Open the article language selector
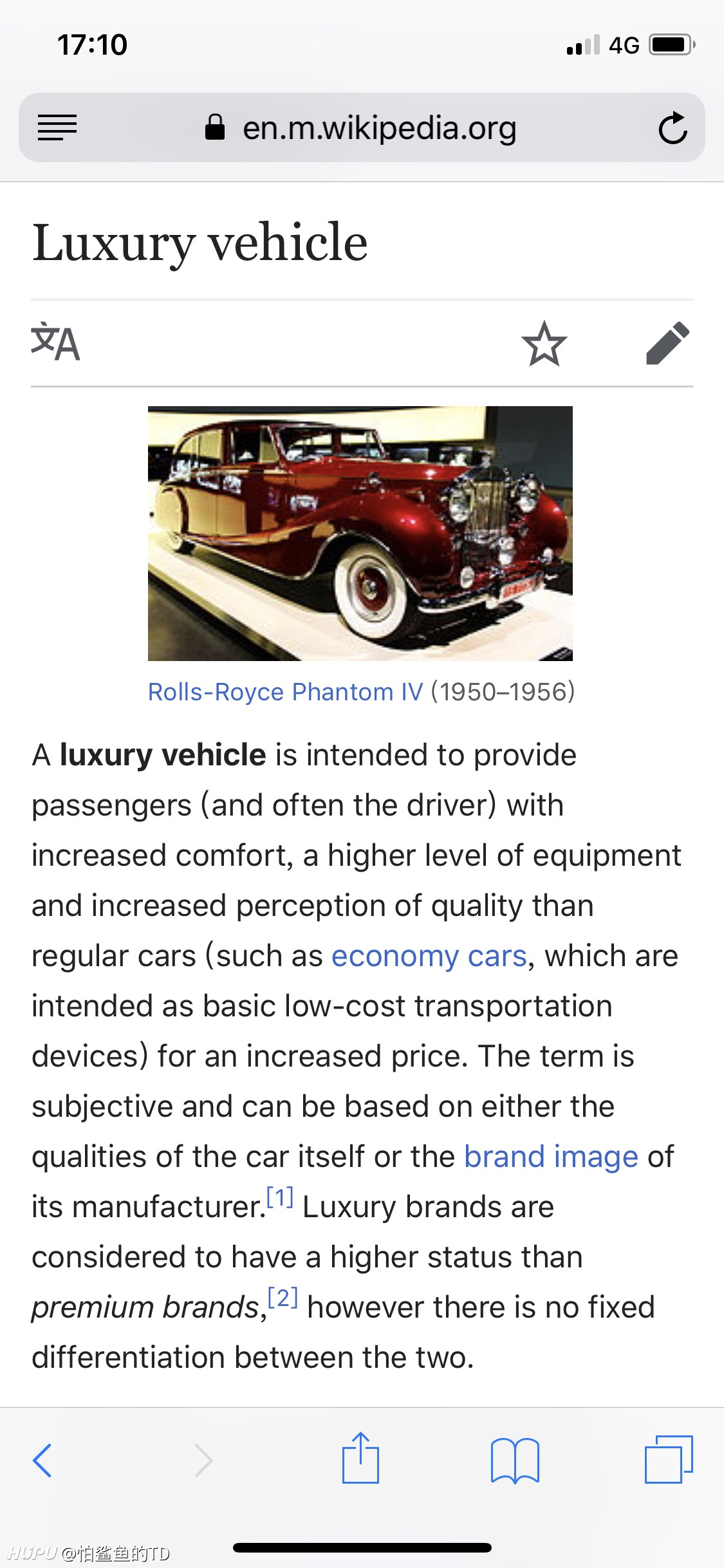724x1568 pixels. coord(55,342)
